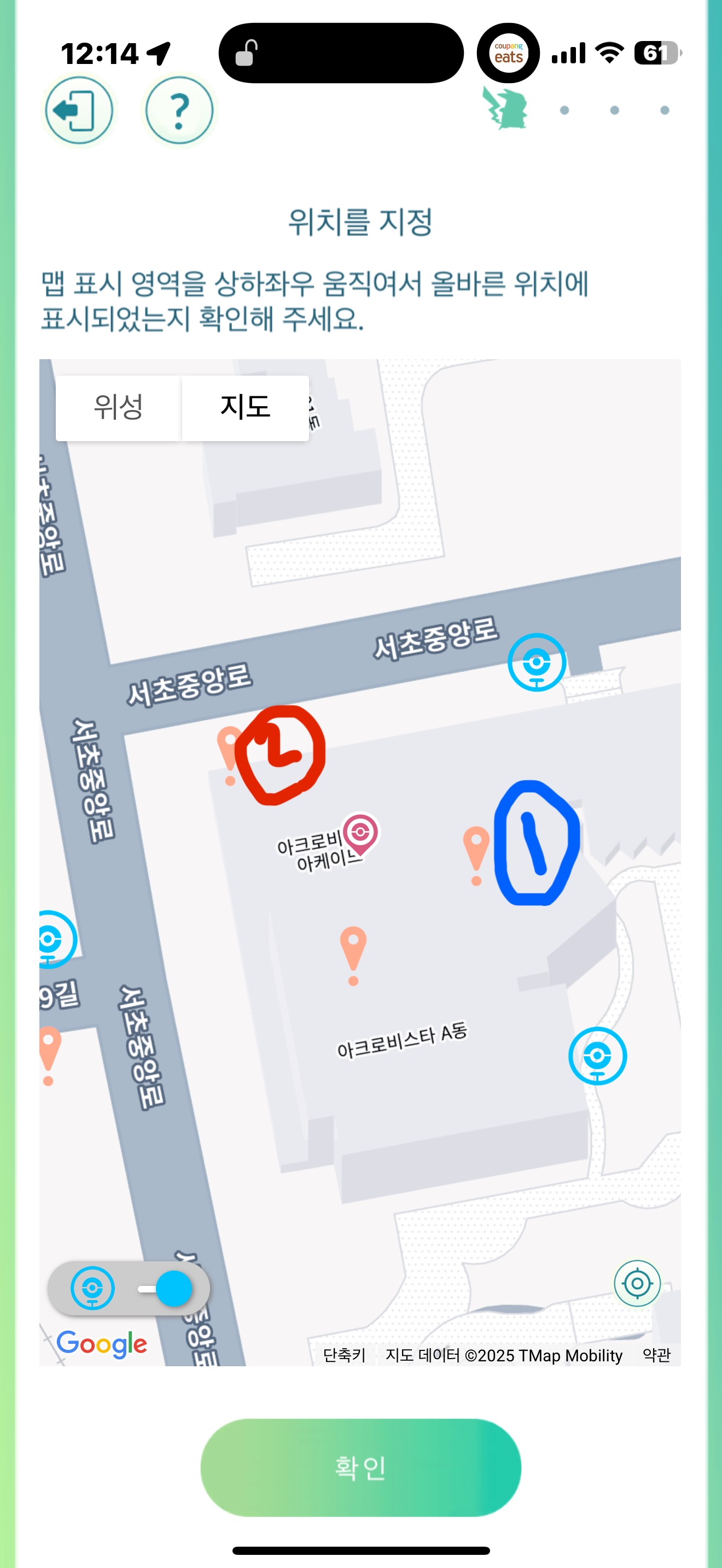Open Google logo link on the map
Image resolution: width=722 pixels, height=1568 pixels.
click(x=102, y=1343)
